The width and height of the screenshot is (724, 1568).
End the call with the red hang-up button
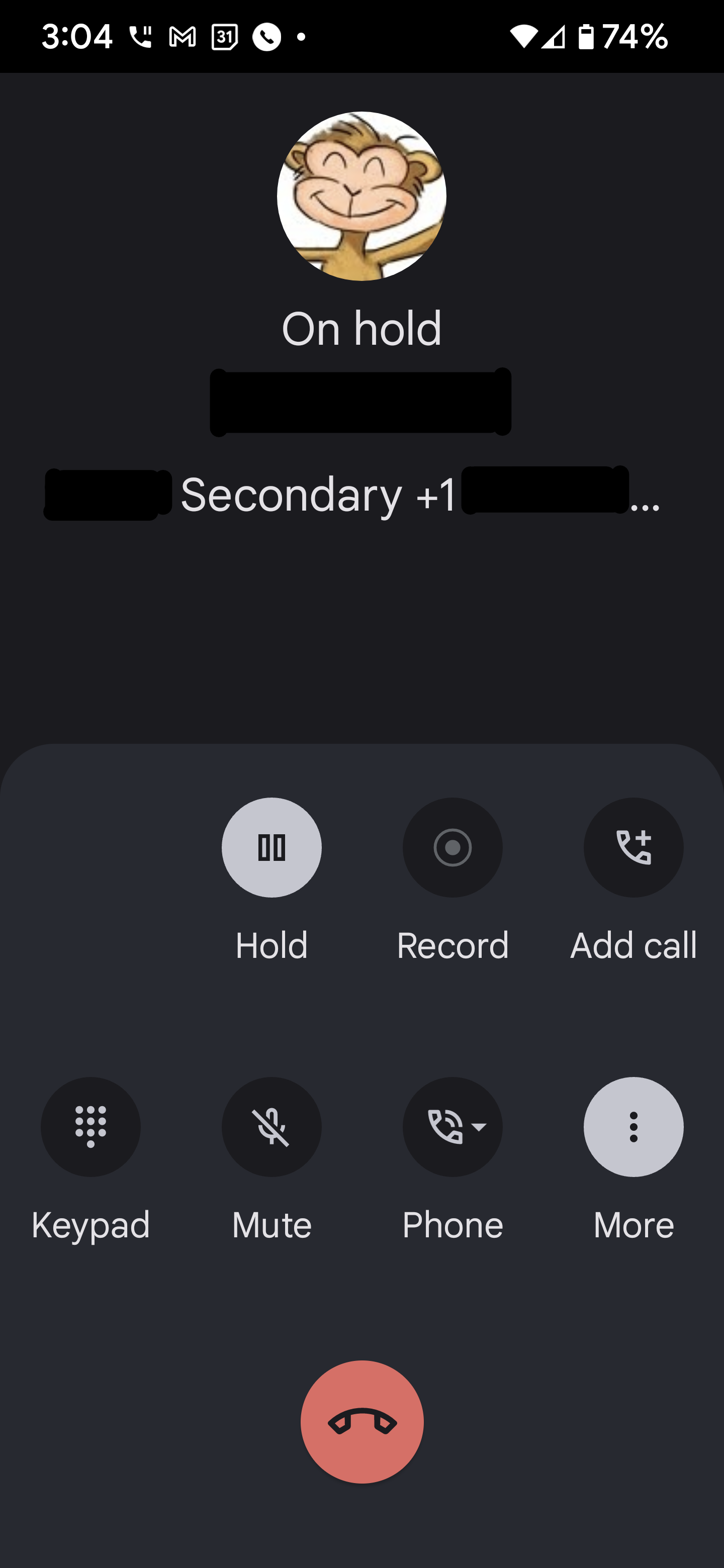coord(363,1422)
